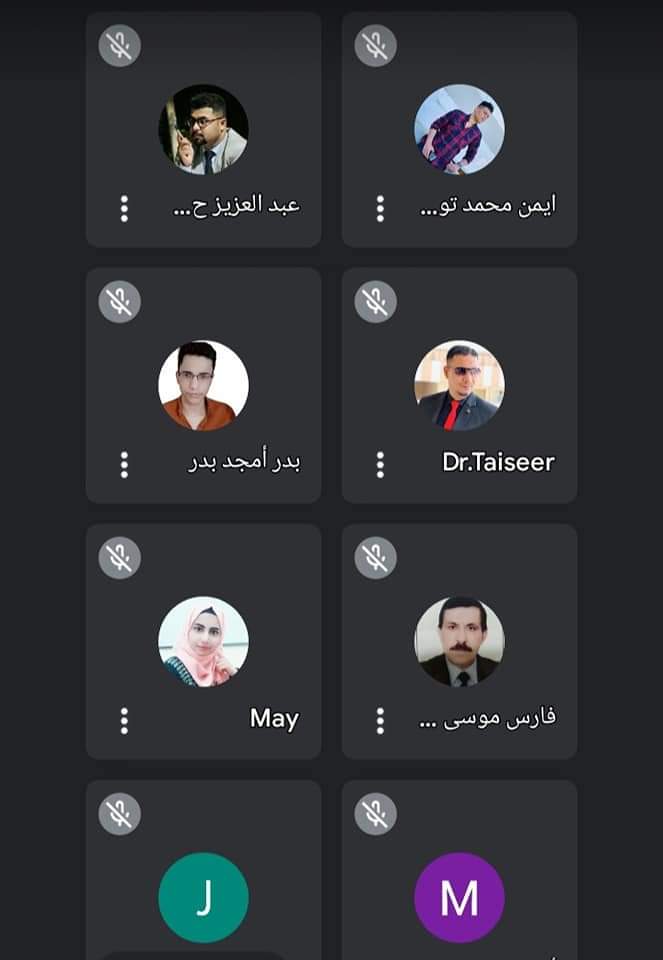This screenshot has width=663, height=960.
Task: Open options menu for Dr.Taiseer
Action: coord(380,464)
